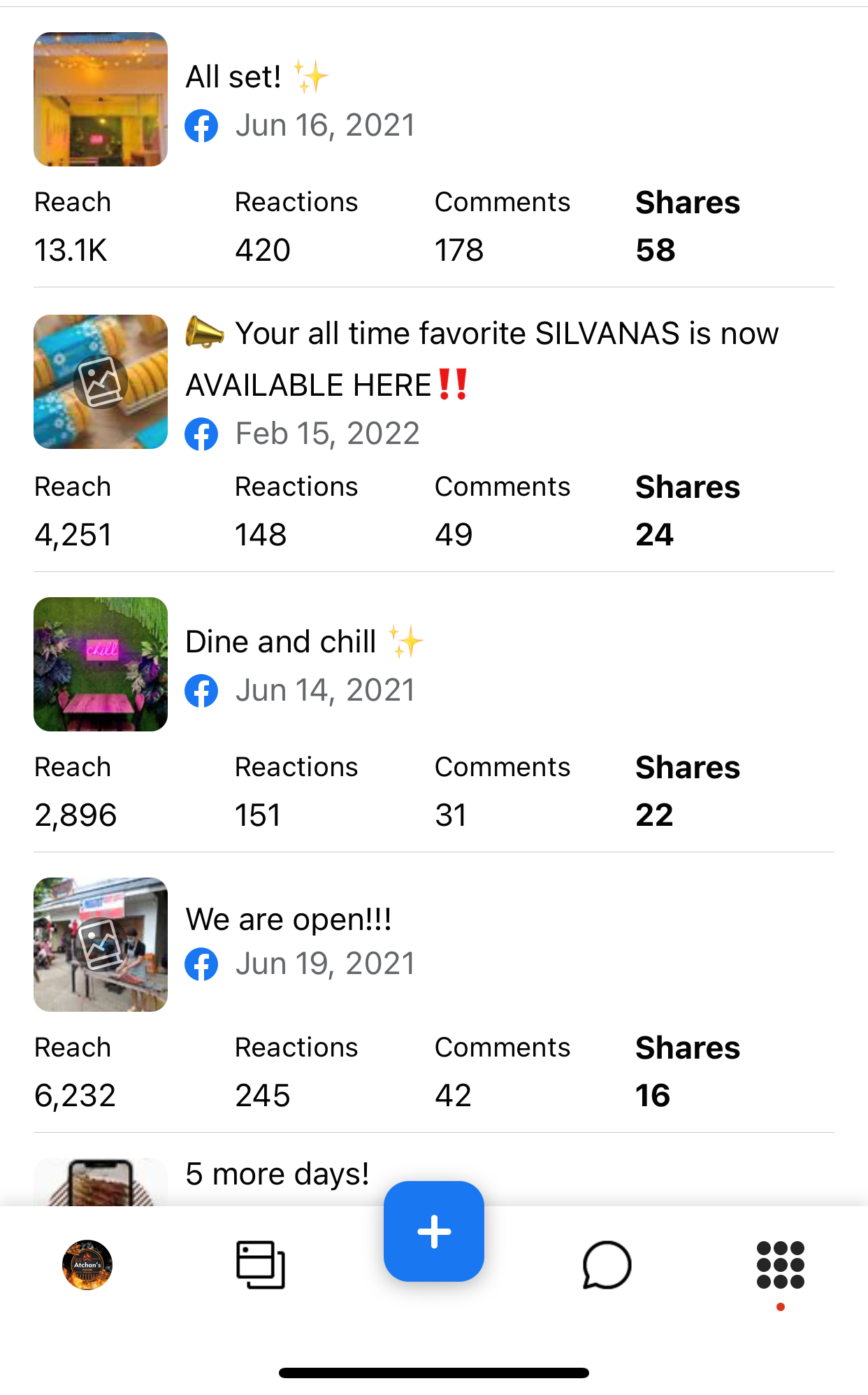Open the '5 more days!' post
This screenshot has height=1395, width=868.
tap(277, 1175)
